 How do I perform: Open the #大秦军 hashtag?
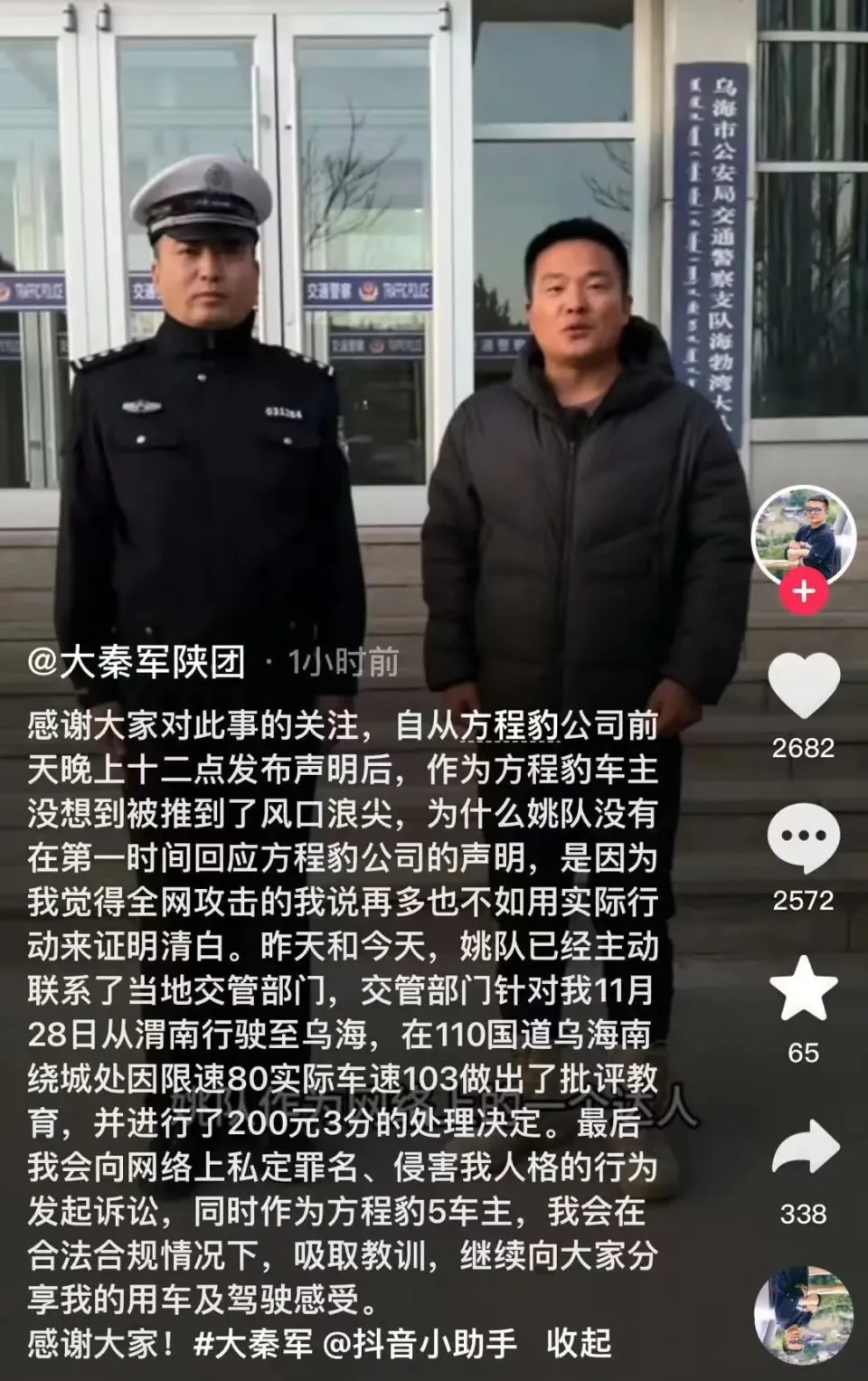(x=253, y=1343)
